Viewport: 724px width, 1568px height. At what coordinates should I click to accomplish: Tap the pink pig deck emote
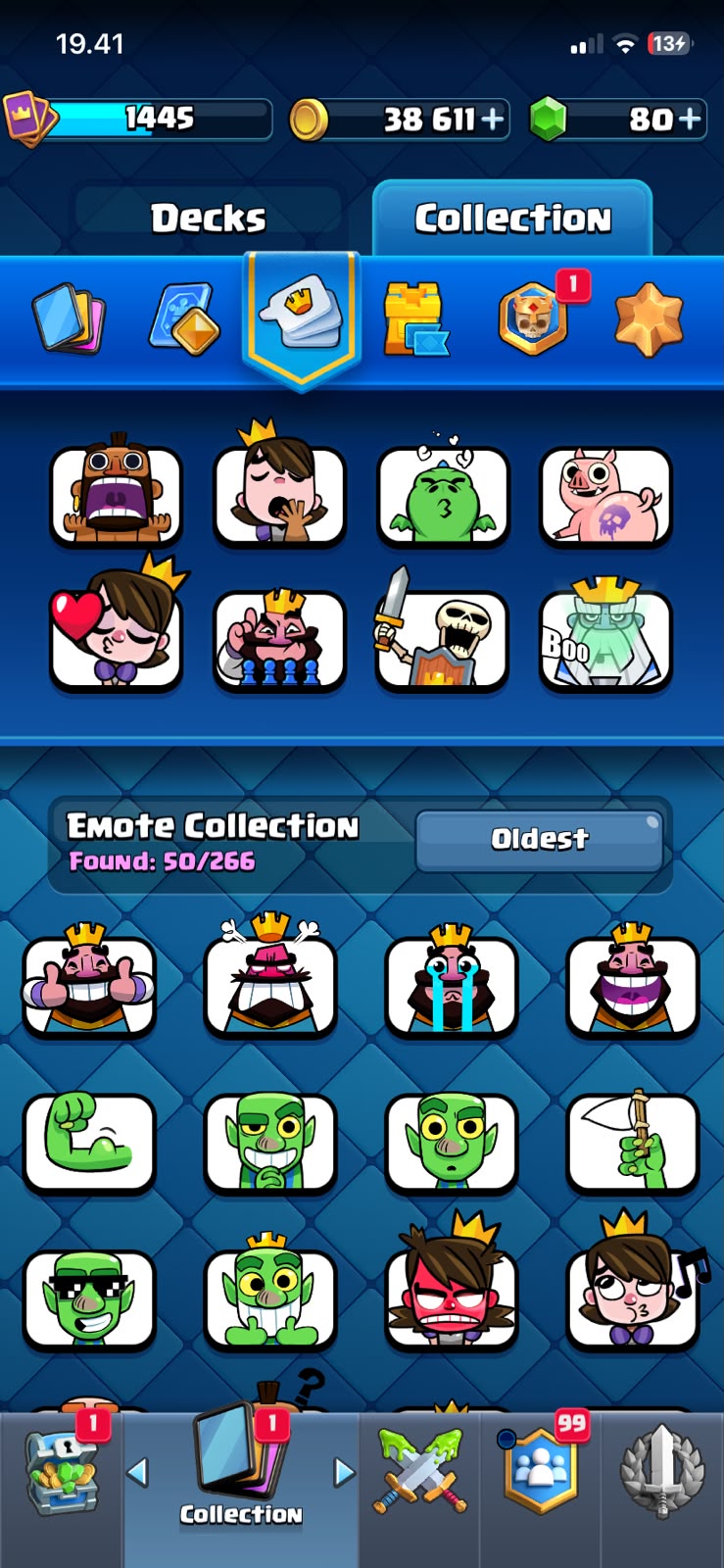pyautogui.click(x=605, y=495)
